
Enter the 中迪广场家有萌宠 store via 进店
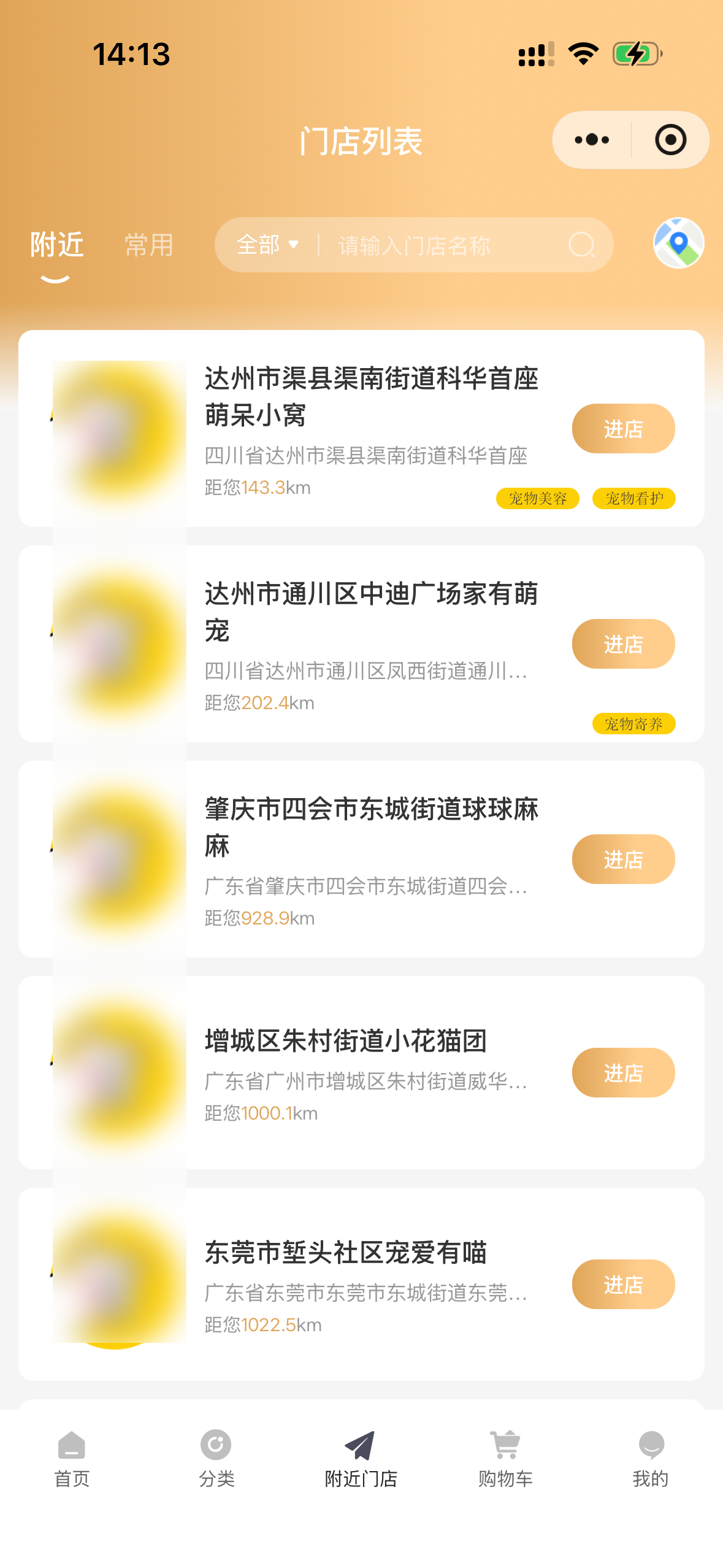623,644
